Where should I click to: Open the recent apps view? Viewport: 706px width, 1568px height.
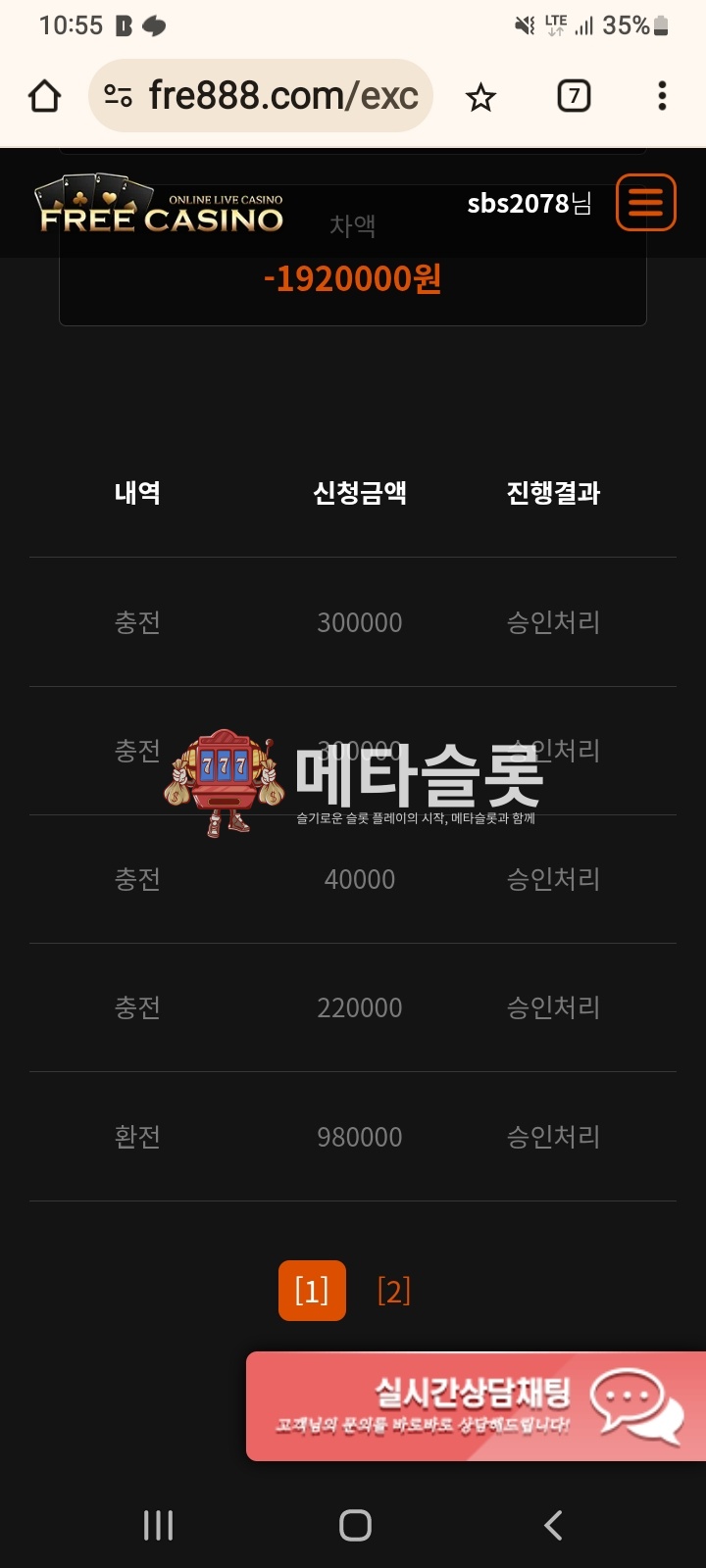coord(158,1525)
